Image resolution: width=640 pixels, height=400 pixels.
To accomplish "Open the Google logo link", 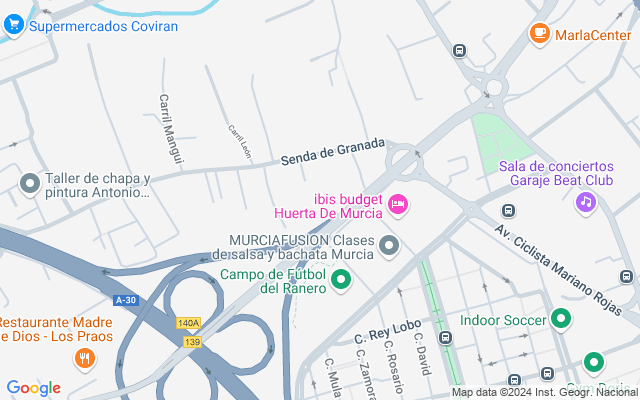I will 33,388.
